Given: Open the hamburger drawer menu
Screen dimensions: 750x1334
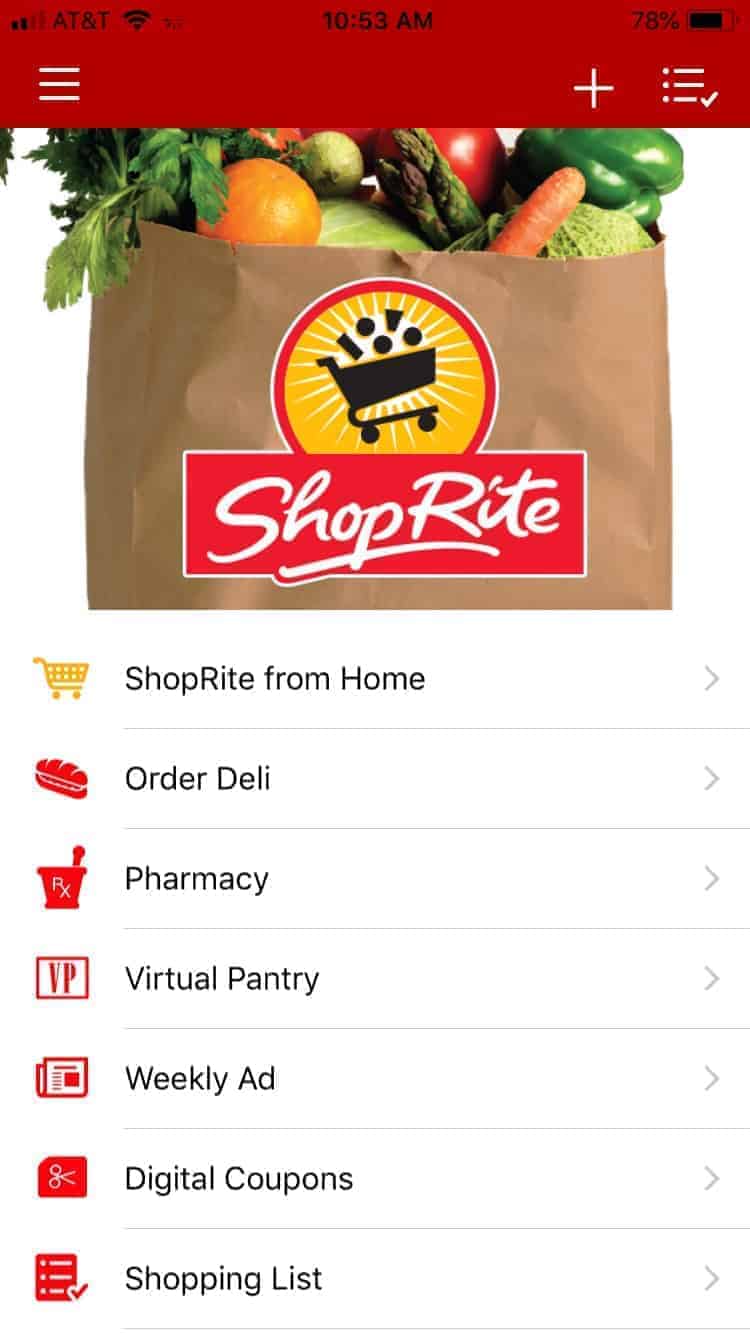Looking at the screenshot, I should 59,85.
